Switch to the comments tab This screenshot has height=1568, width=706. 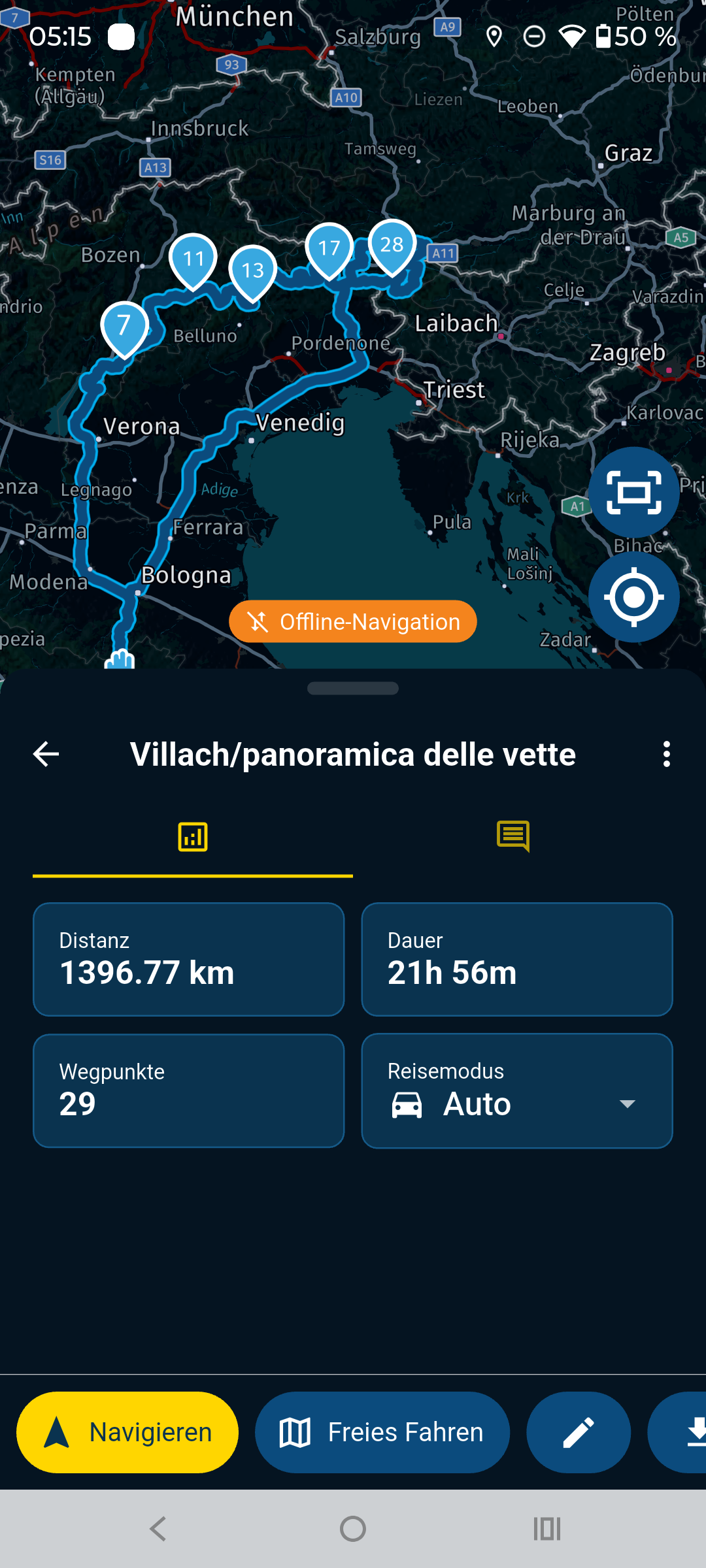pyautogui.click(x=514, y=838)
